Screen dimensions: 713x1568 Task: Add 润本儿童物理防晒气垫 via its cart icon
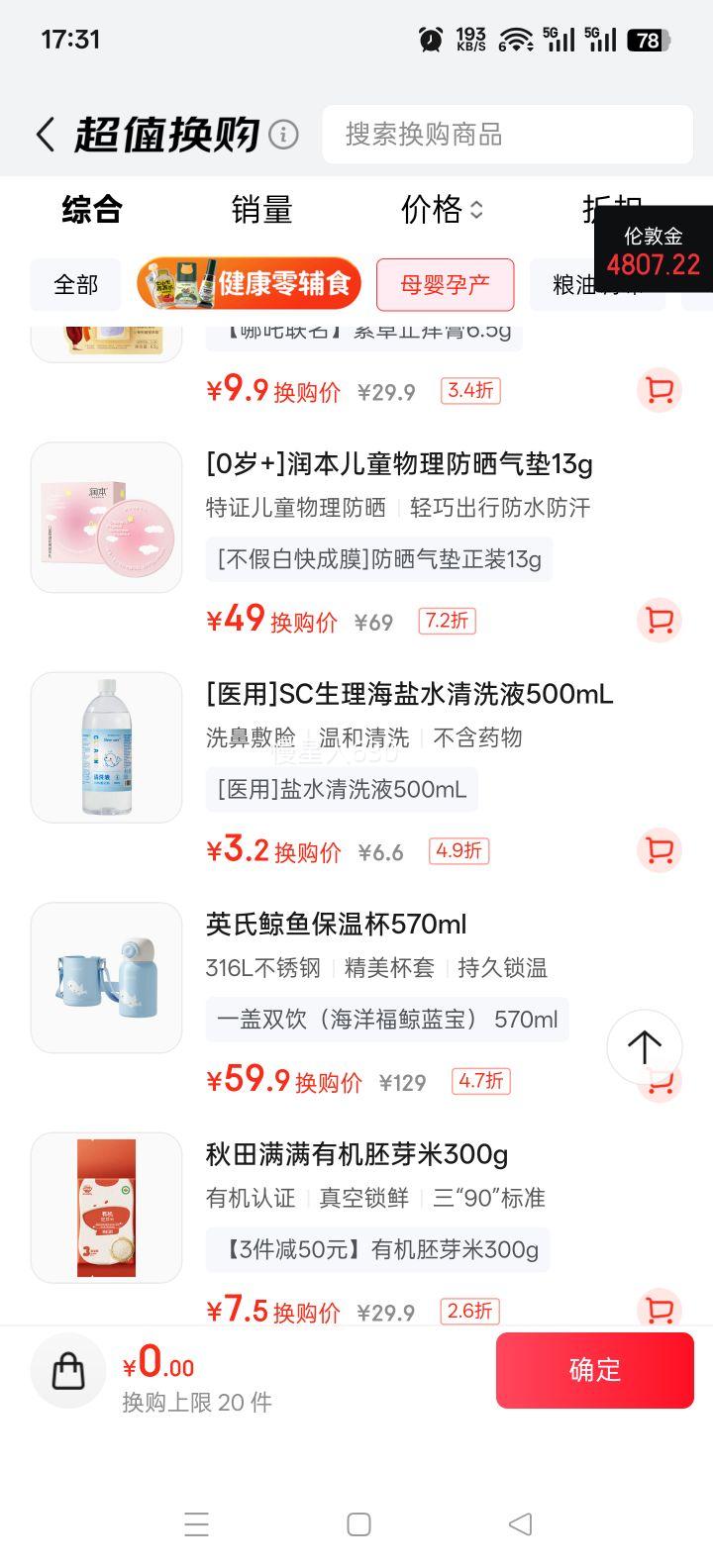(x=659, y=621)
